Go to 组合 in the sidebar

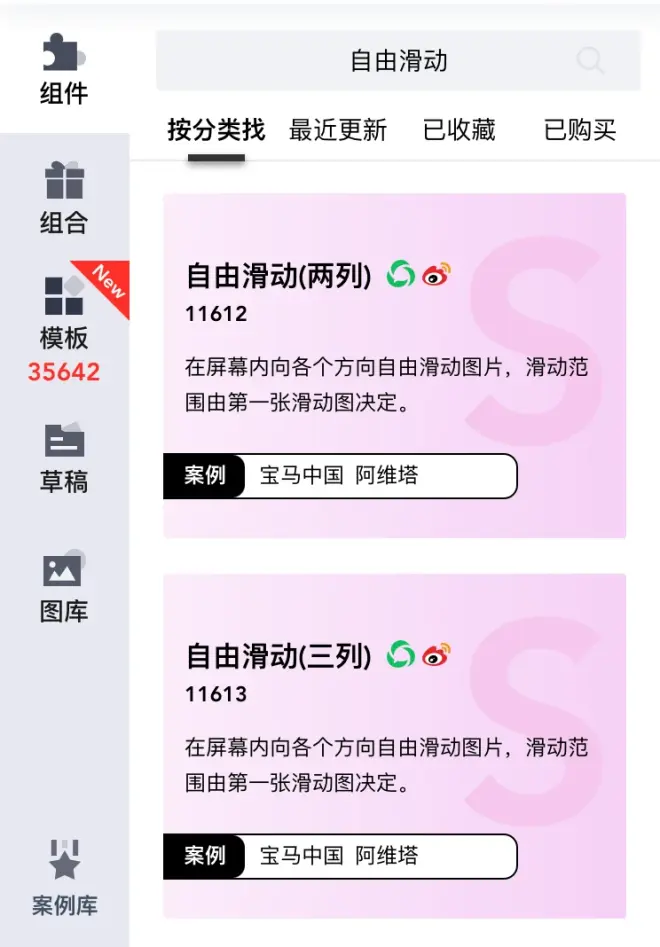coord(64,199)
